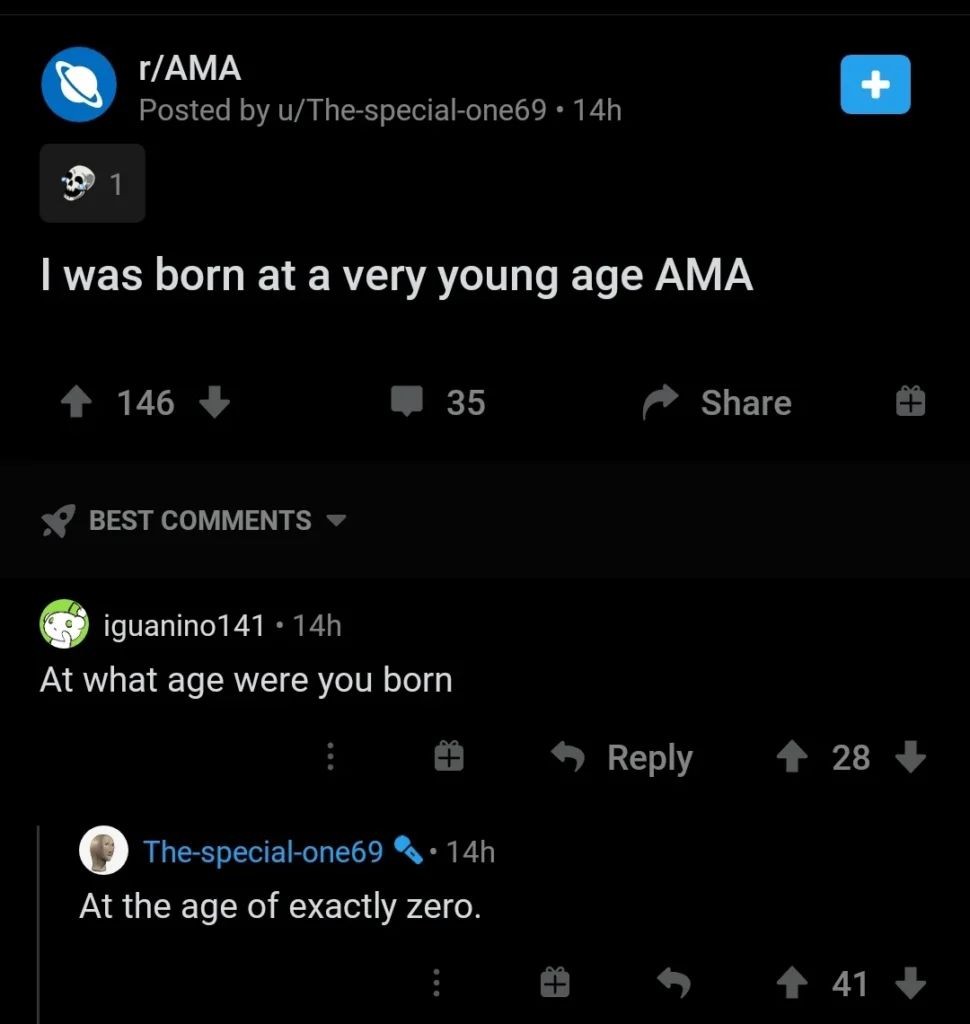
Task: Click the award icon under iguanino141's comment
Action: tap(448, 757)
